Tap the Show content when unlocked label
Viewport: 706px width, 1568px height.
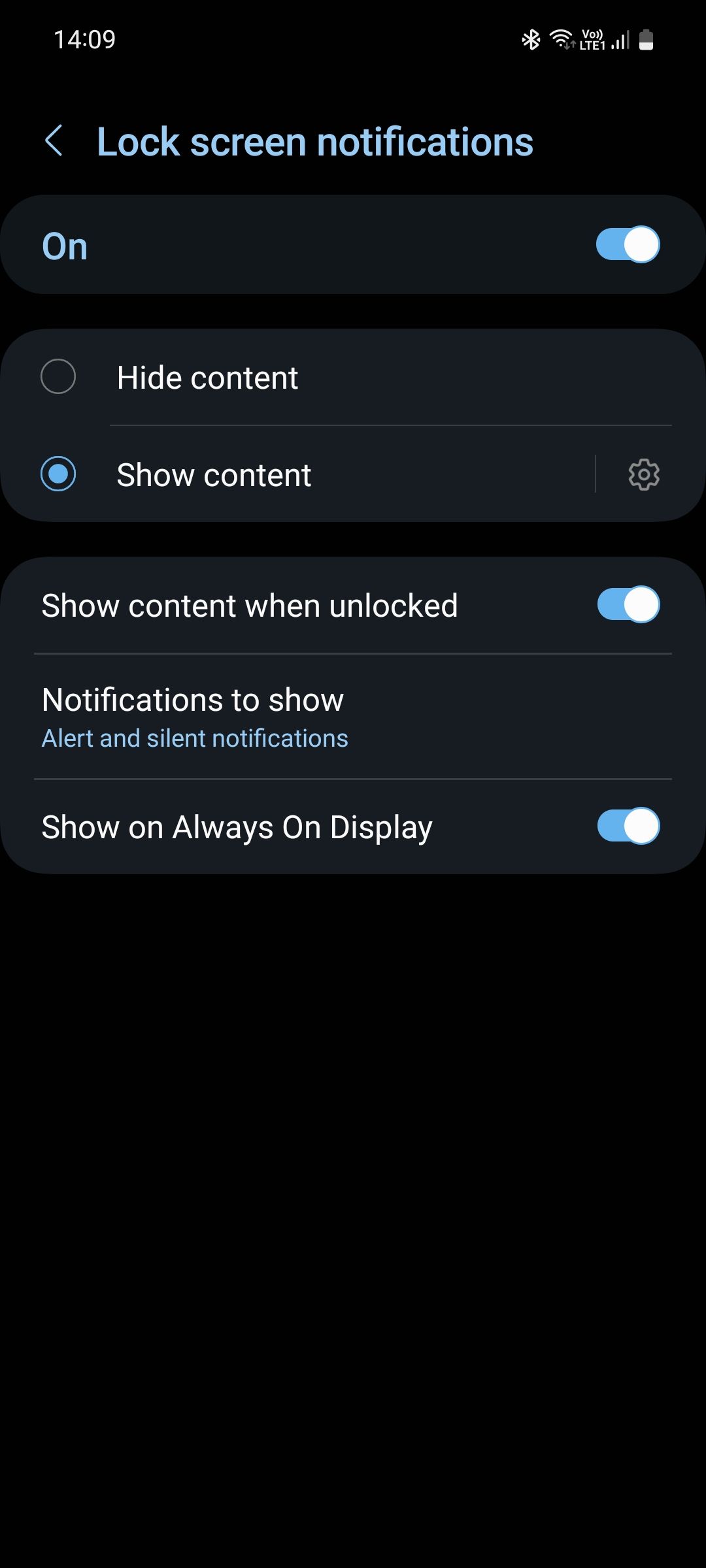[x=250, y=604]
